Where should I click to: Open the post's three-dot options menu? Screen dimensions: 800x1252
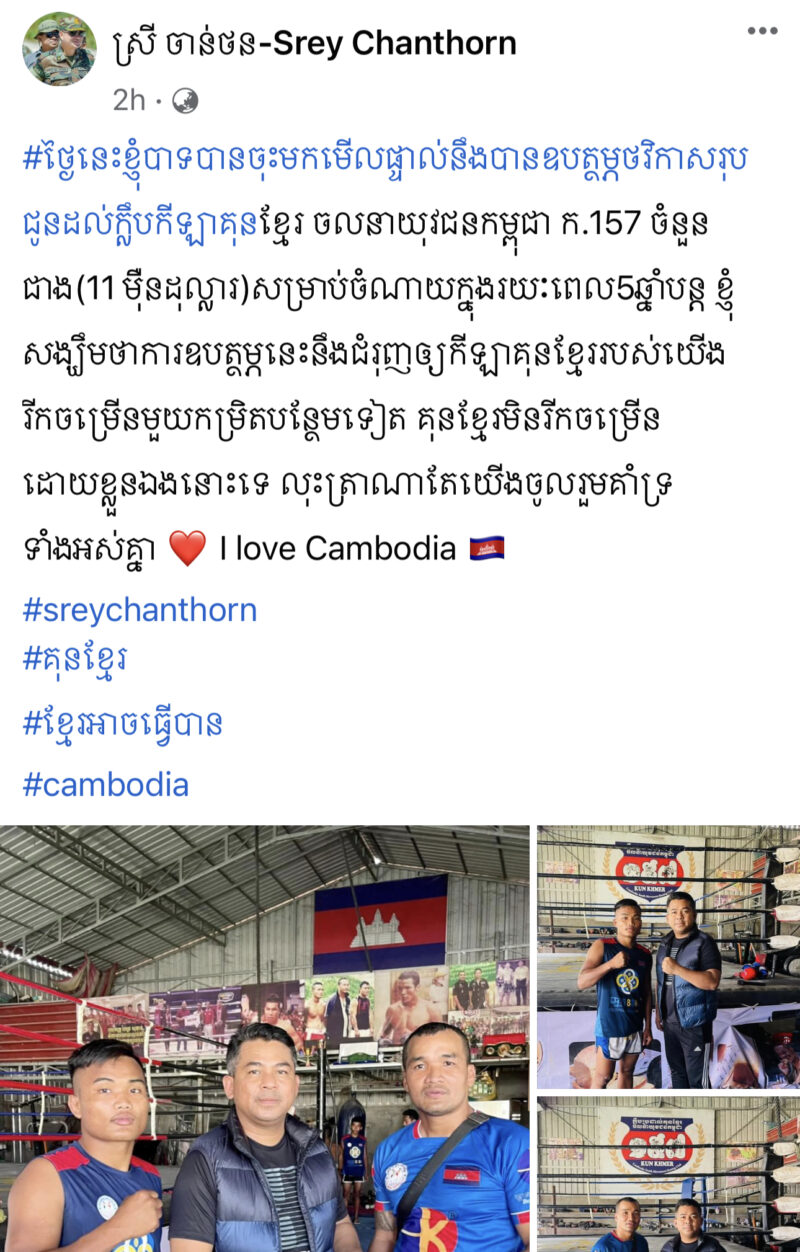pos(762,31)
